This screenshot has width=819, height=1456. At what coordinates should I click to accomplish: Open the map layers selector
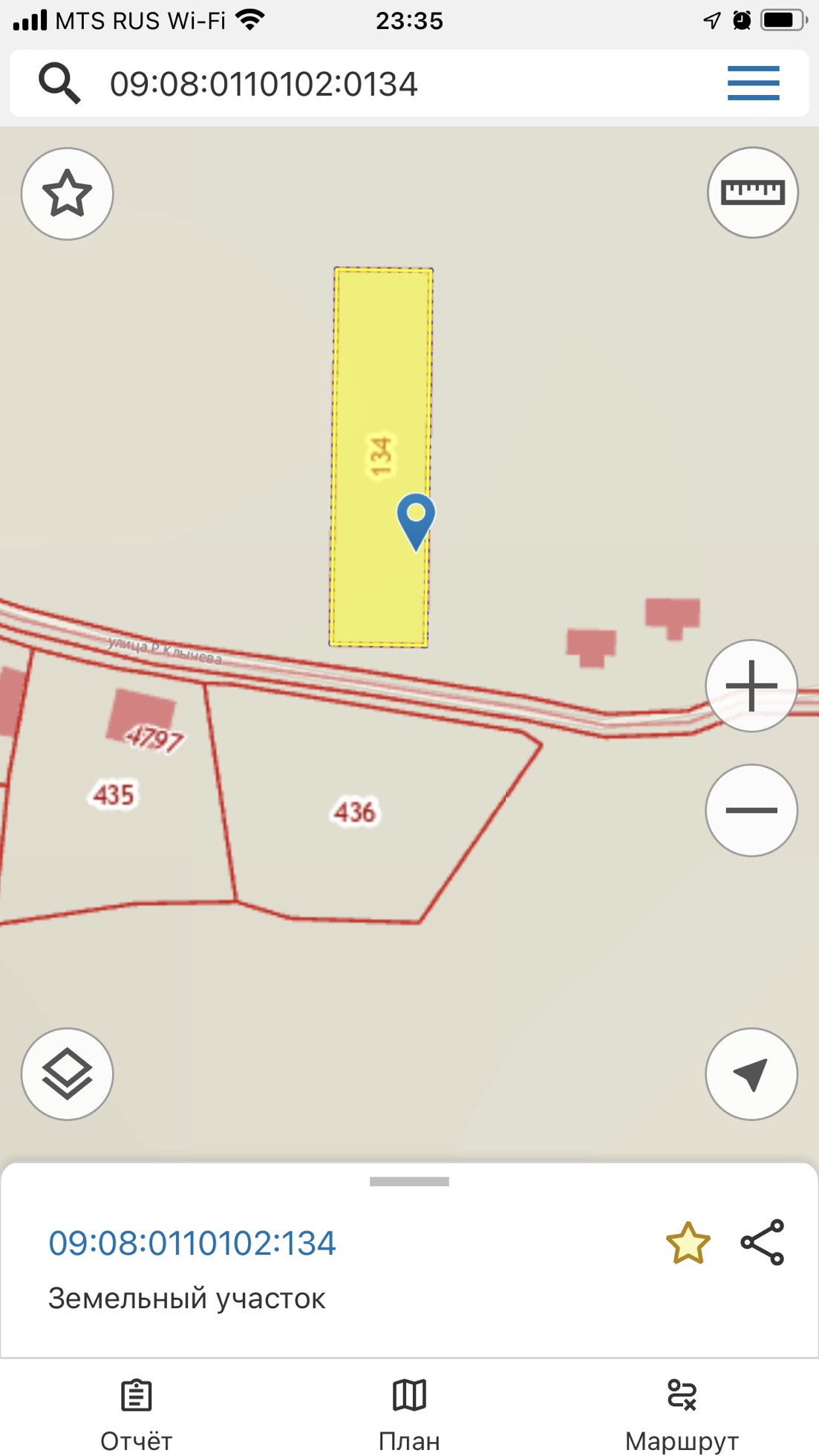(67, 1074)
